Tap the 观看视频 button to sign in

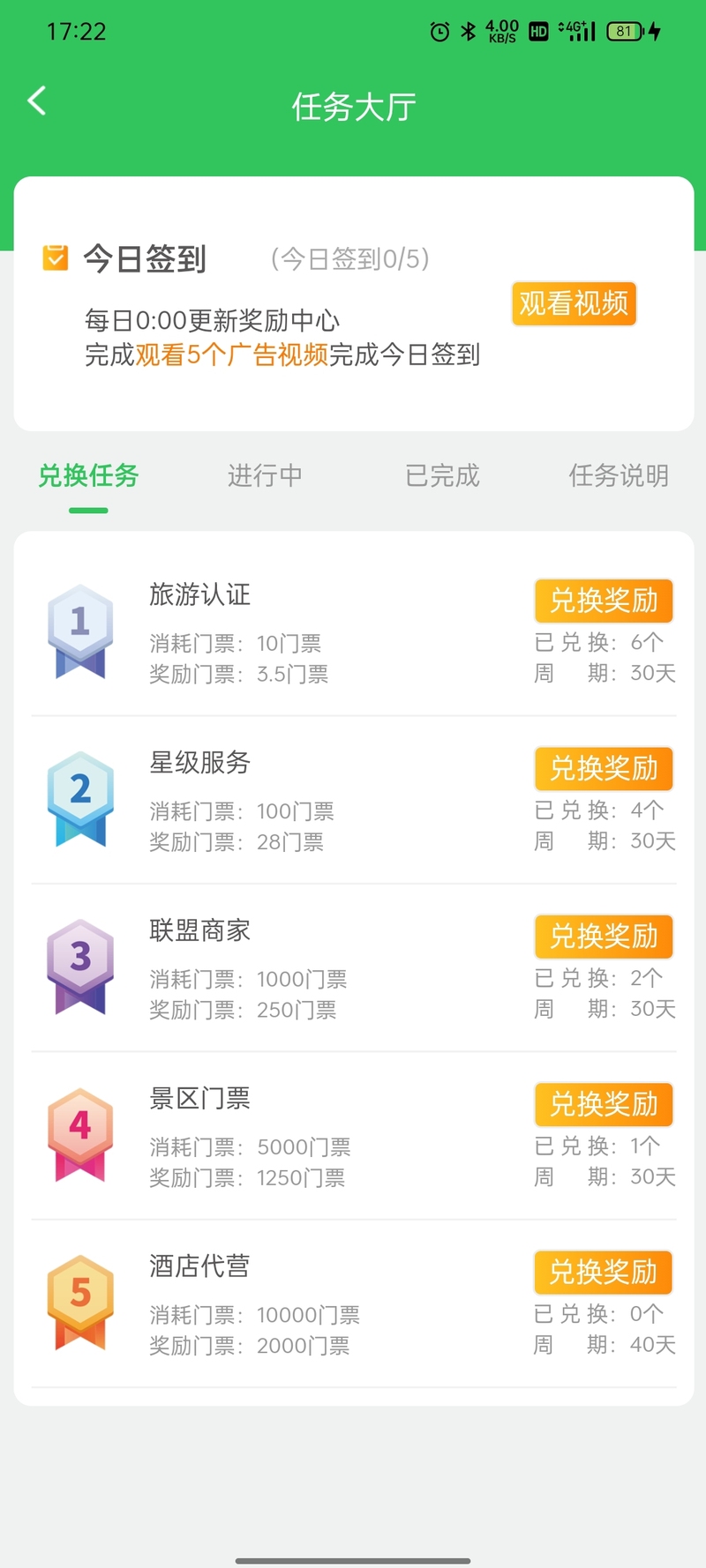(x=574, y=304)
